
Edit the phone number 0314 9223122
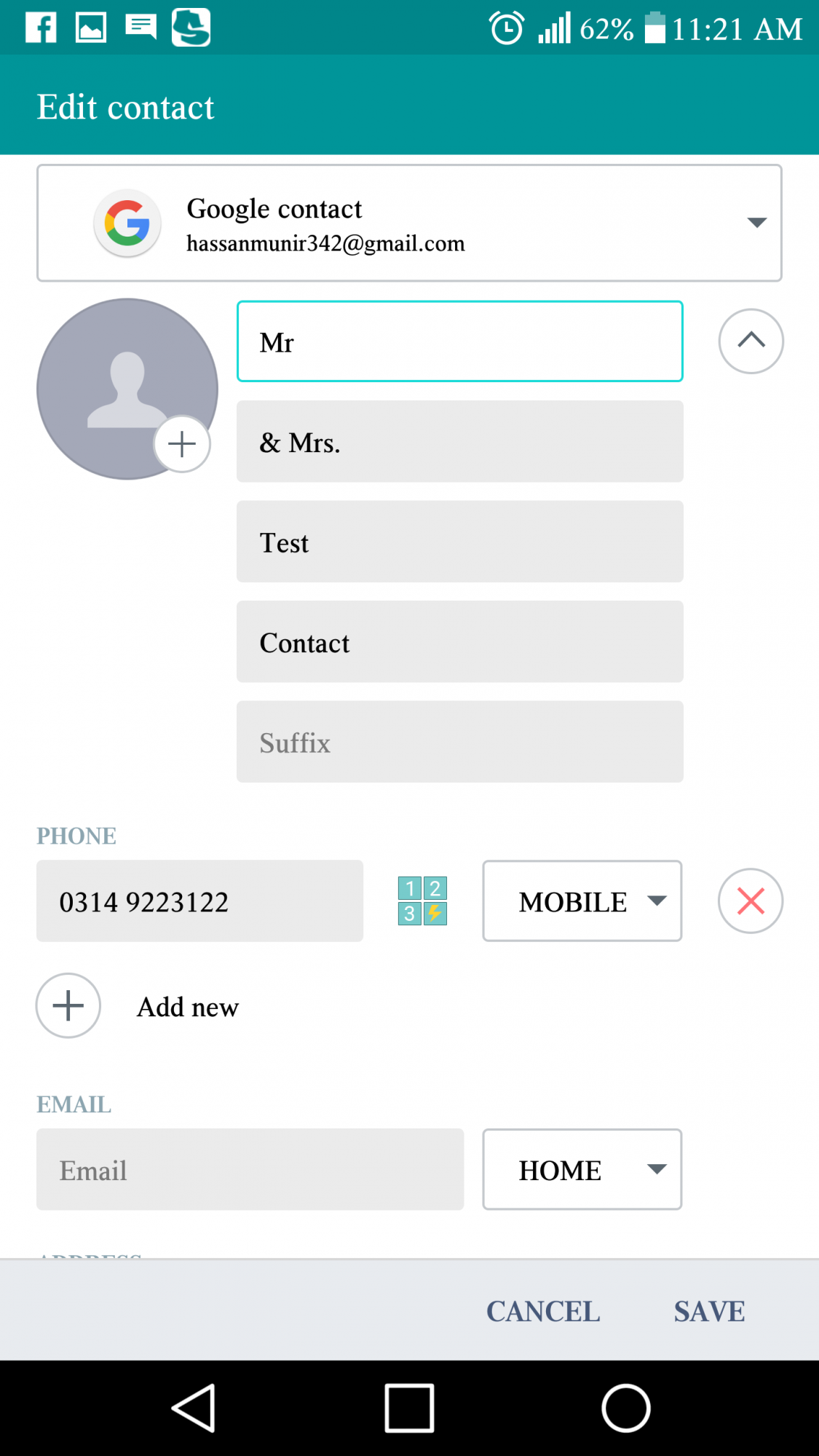tap(199, 901)
